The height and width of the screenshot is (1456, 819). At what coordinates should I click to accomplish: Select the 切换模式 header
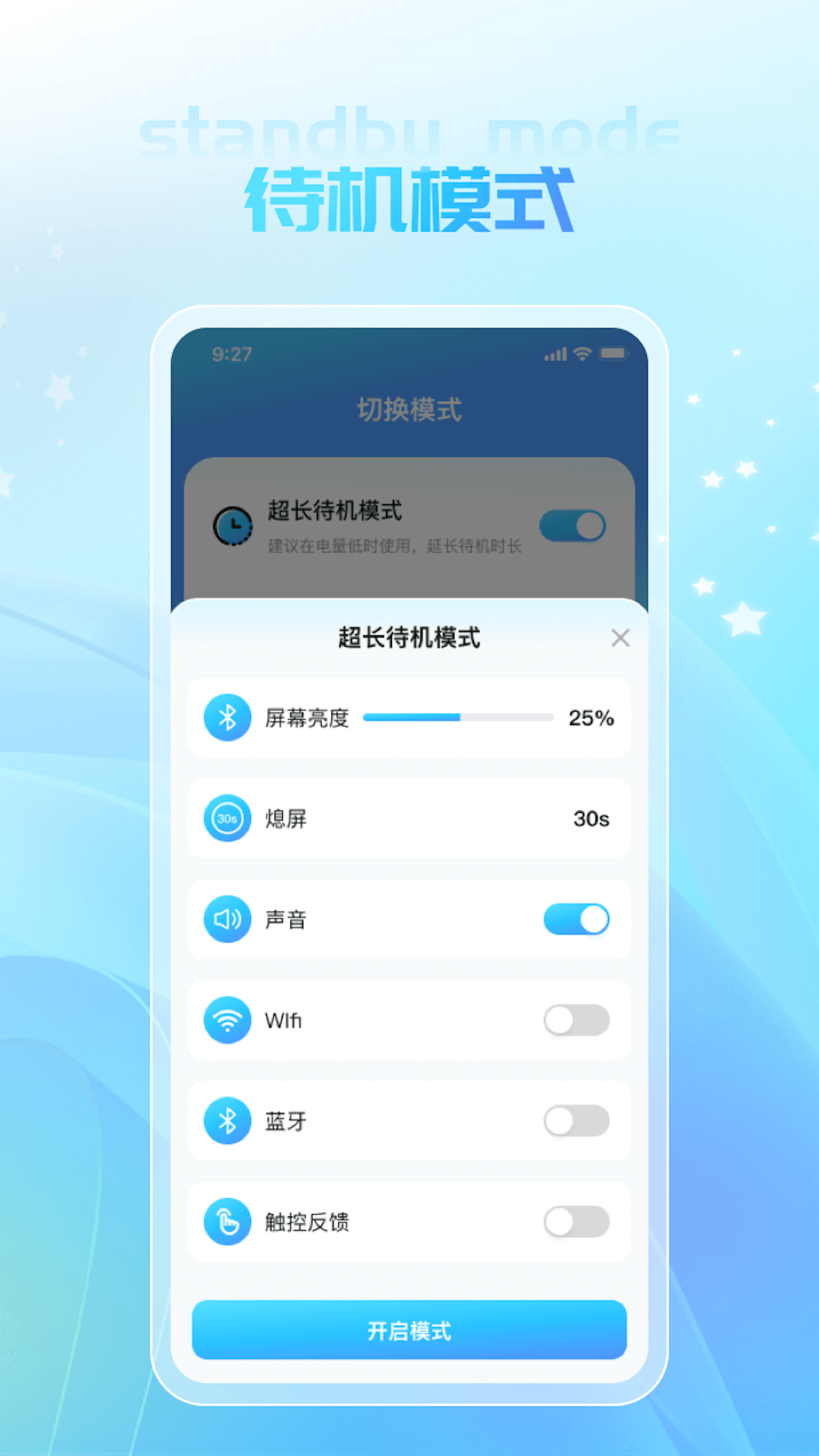[x=409, y=410]
